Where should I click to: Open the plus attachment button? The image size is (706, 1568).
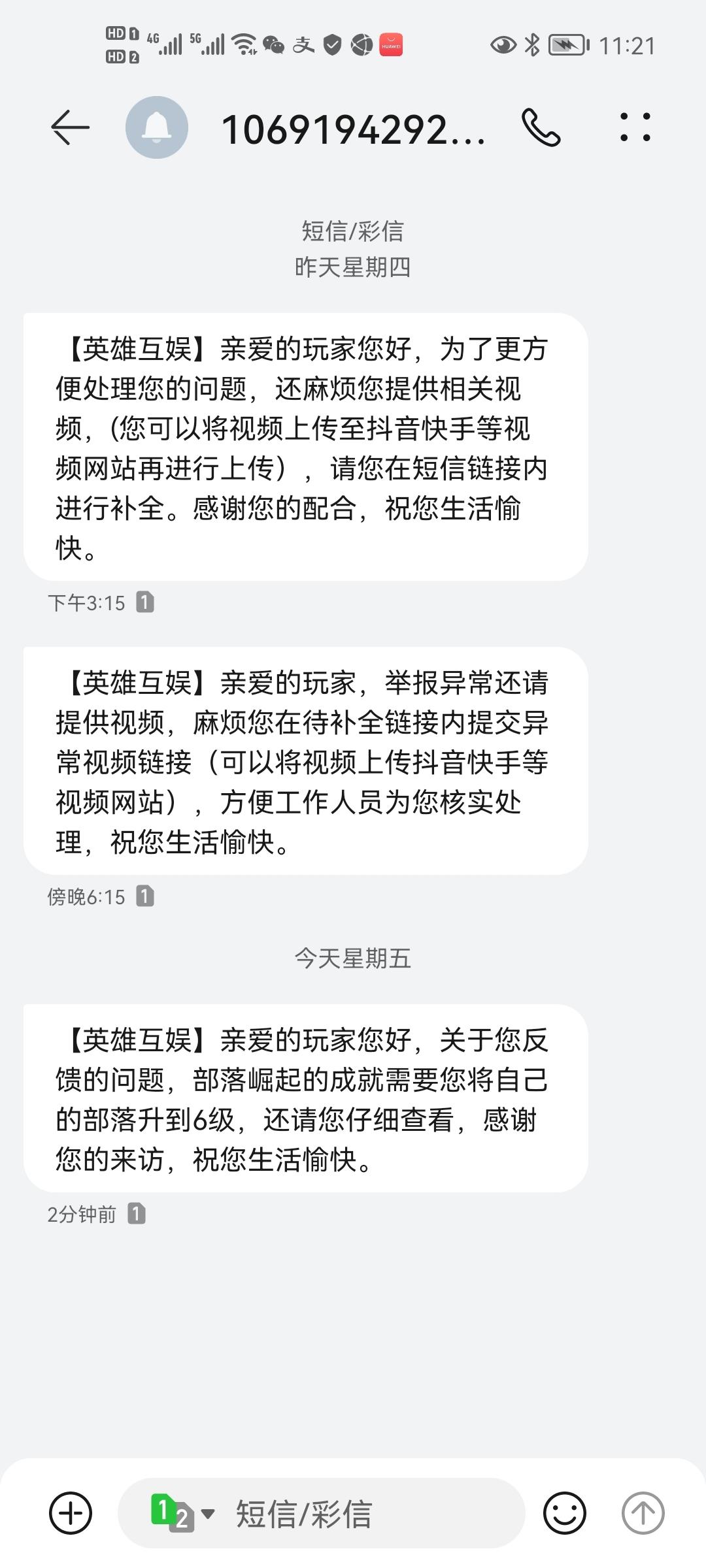coord(71,1513)
